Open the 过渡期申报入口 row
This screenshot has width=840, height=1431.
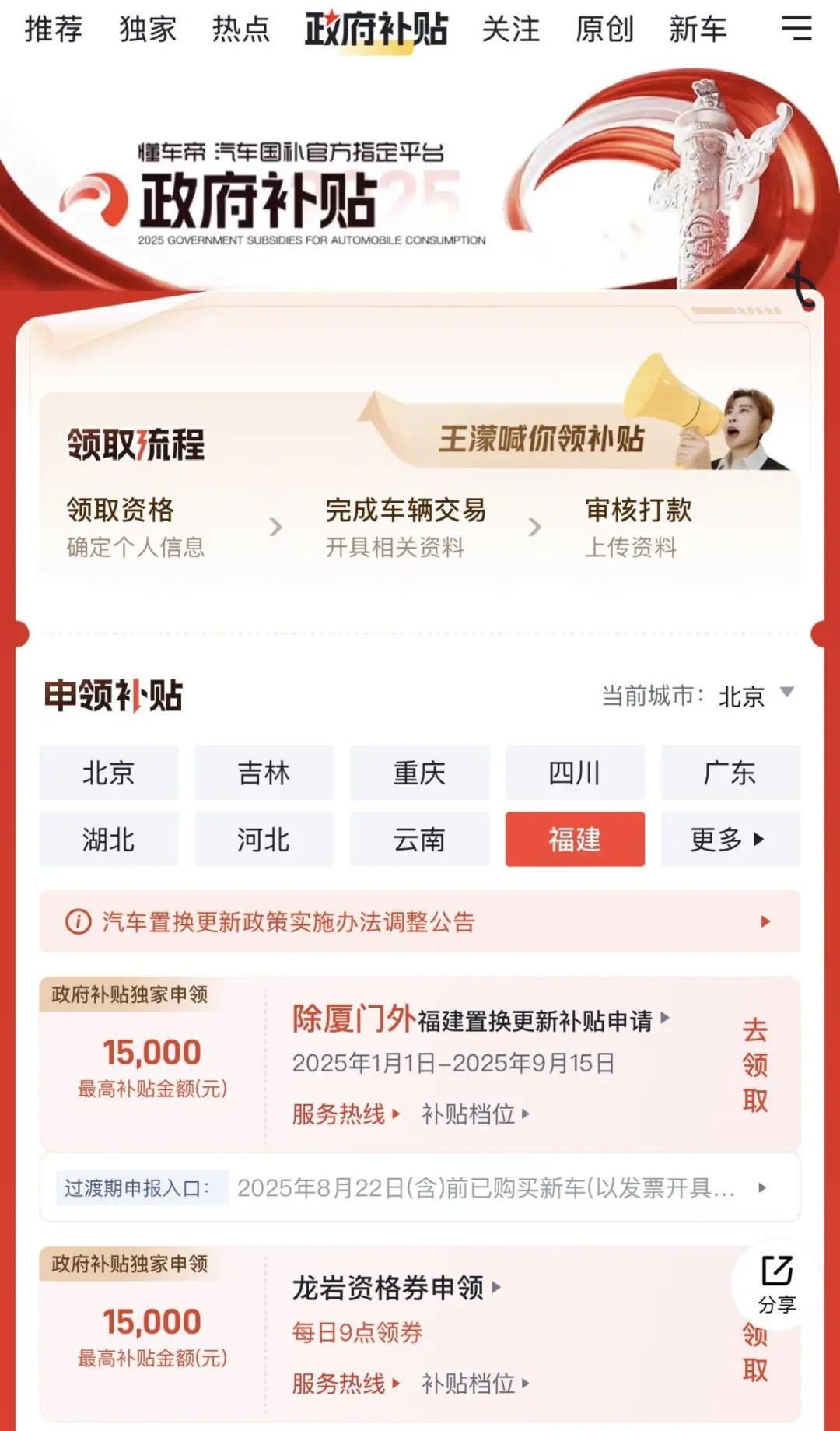coord(419,1188)
